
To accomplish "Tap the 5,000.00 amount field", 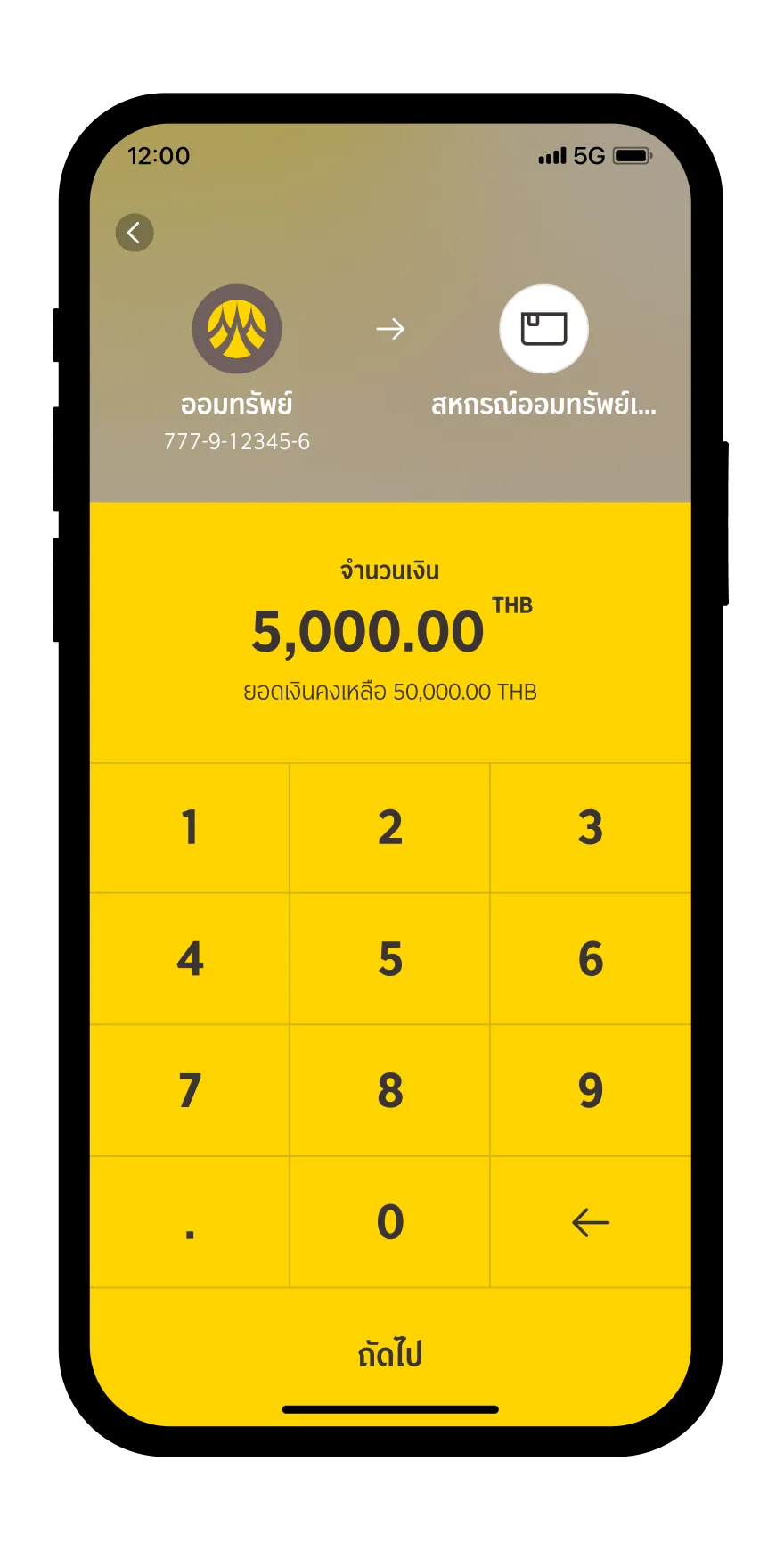I will 368,632.
